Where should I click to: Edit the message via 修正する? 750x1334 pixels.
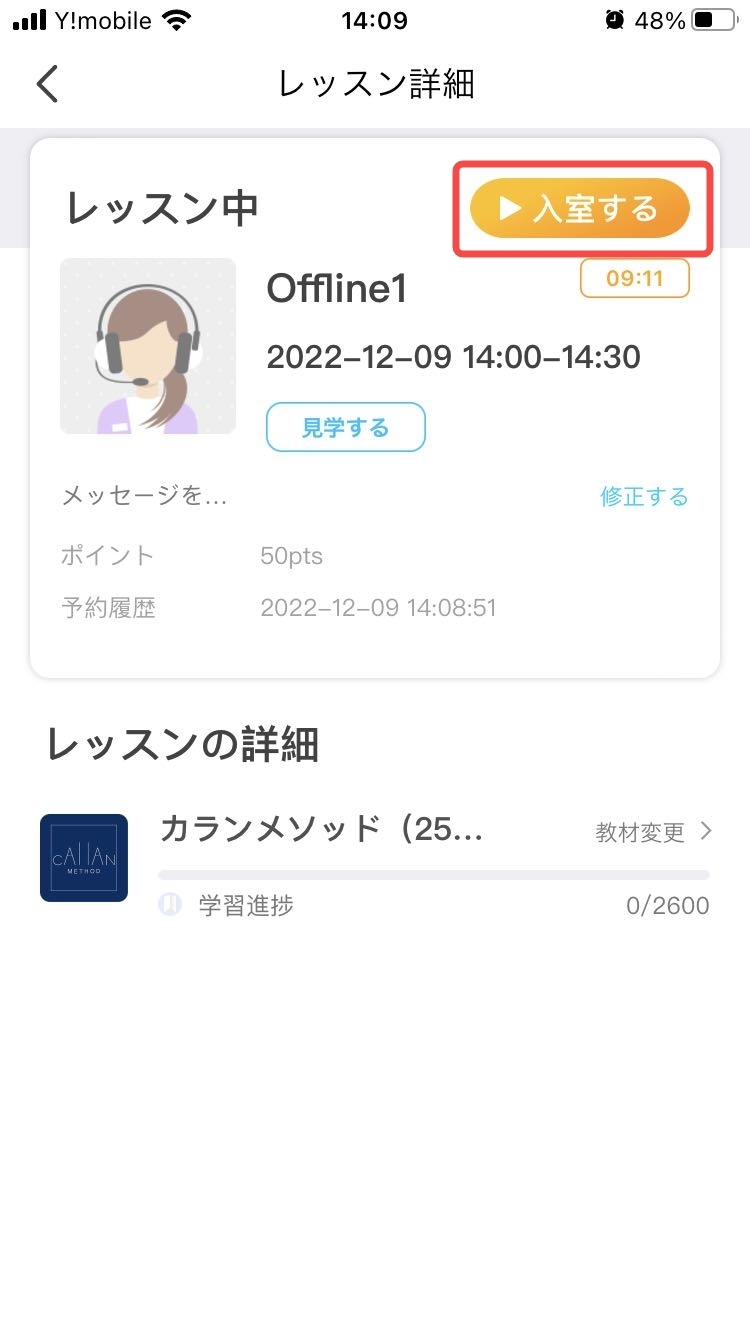(x=644, y=496)
